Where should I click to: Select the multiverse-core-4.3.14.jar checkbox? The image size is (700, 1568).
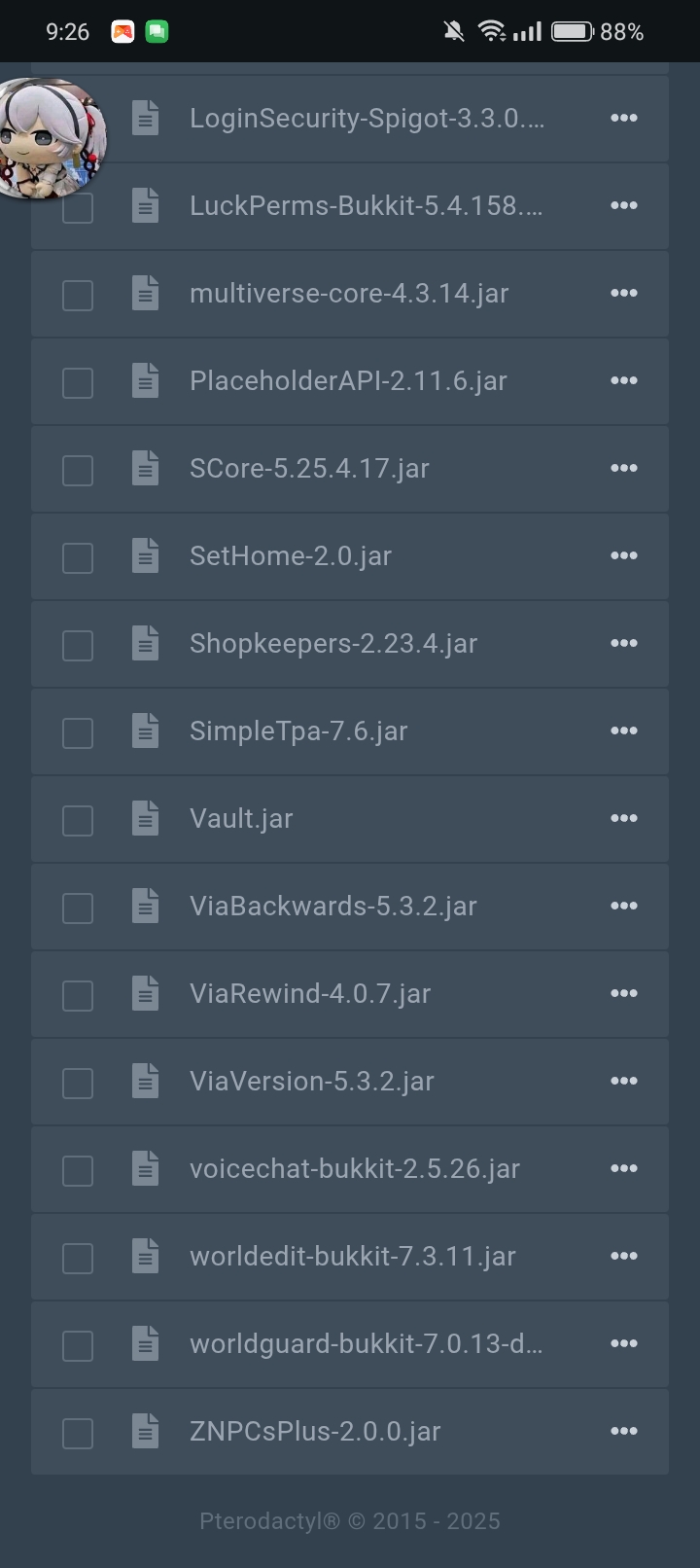tap(78, 295)
